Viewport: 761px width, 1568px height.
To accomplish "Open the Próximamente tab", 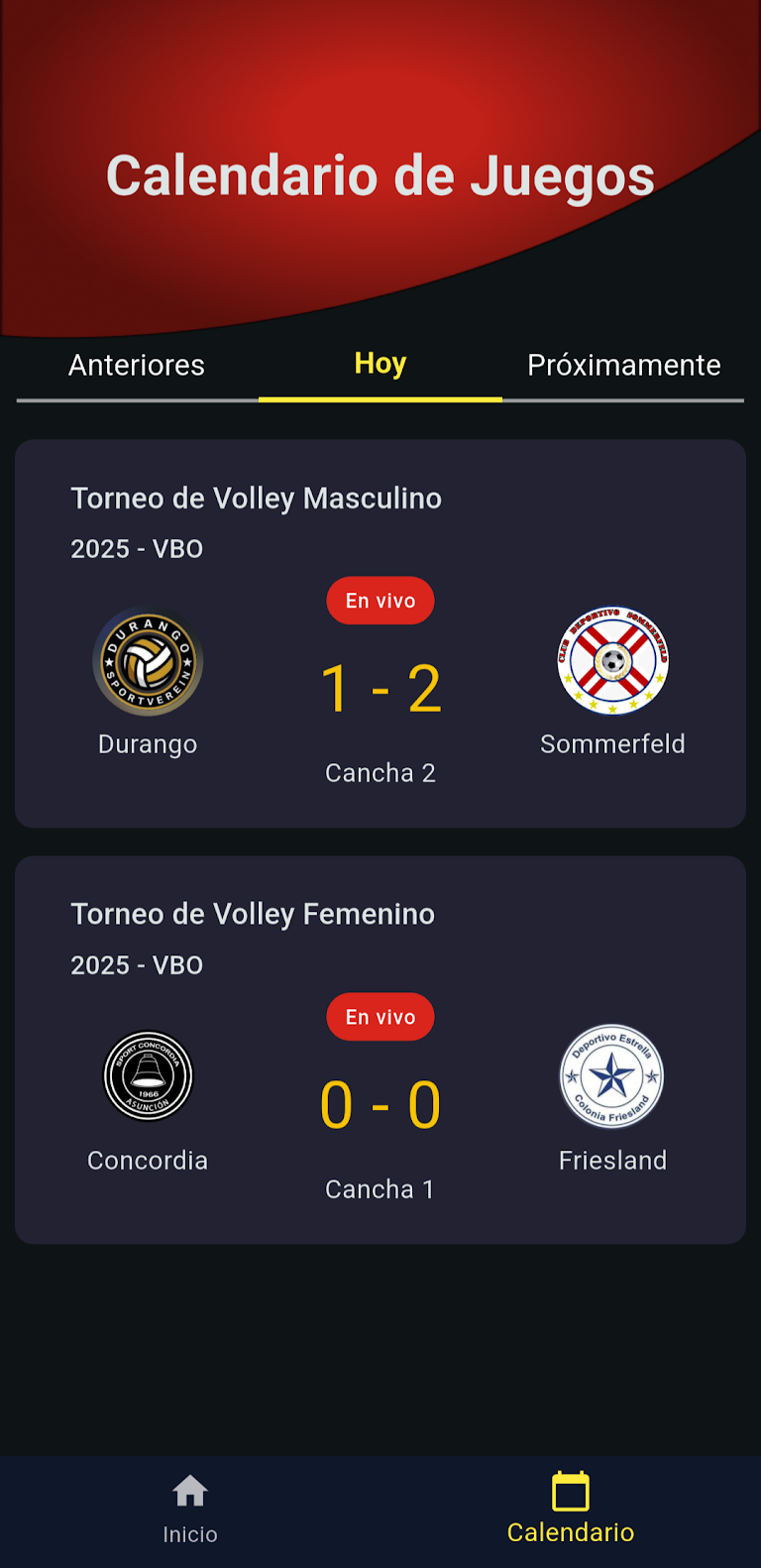I will click(x=623, y=365).
